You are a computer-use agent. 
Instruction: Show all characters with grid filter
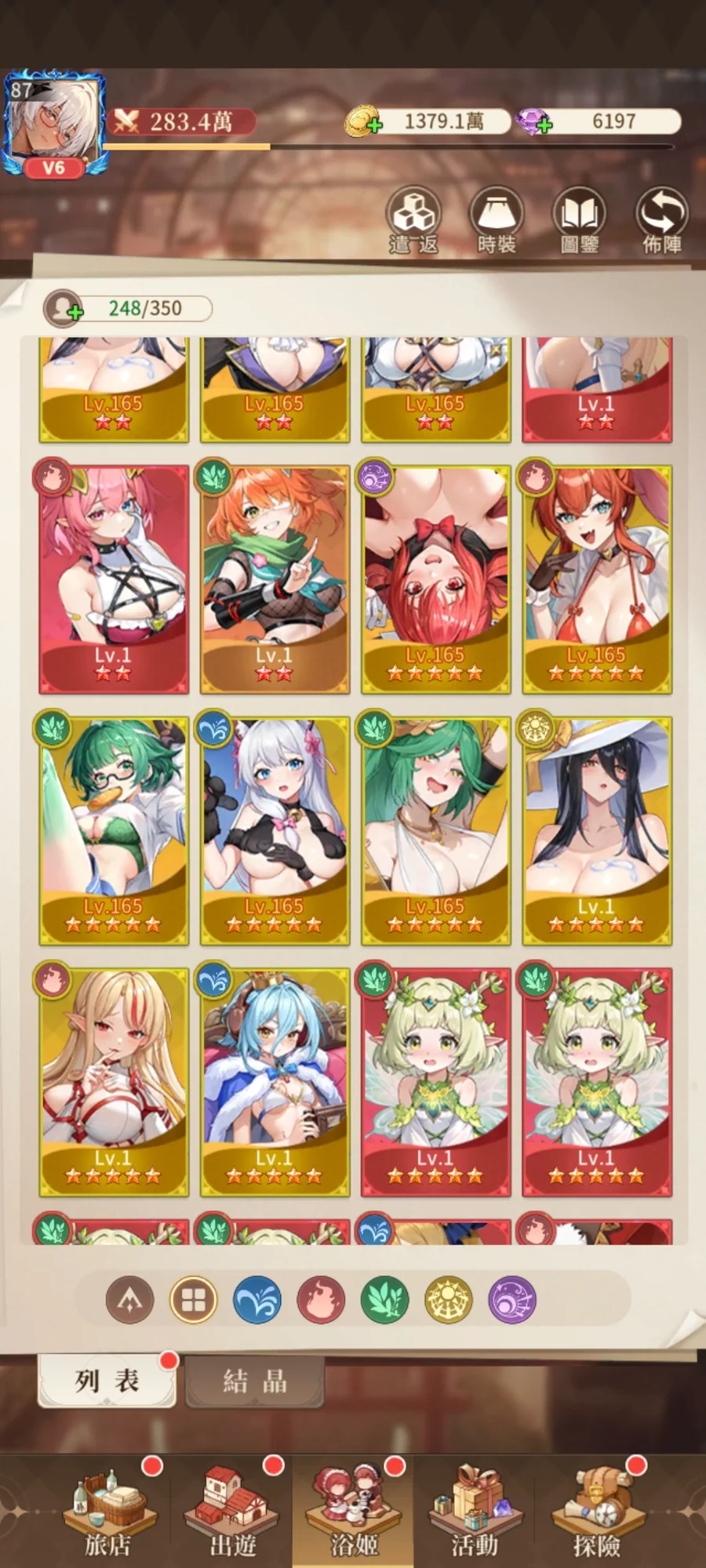(x=194, y=1300)
